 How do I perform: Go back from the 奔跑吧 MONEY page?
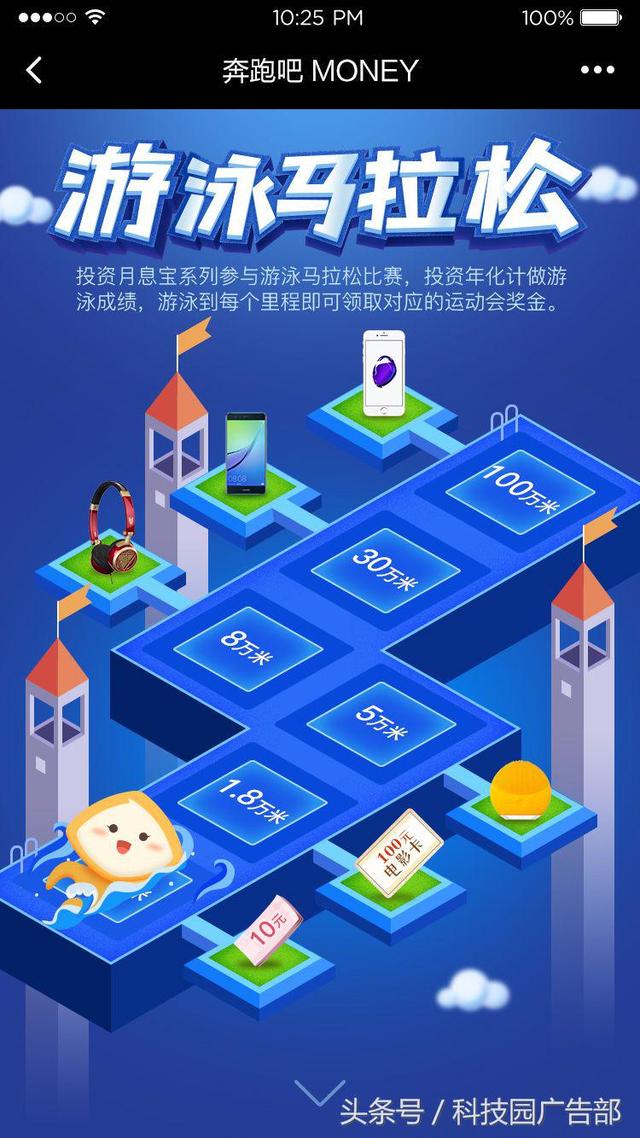tap(34, 70)
